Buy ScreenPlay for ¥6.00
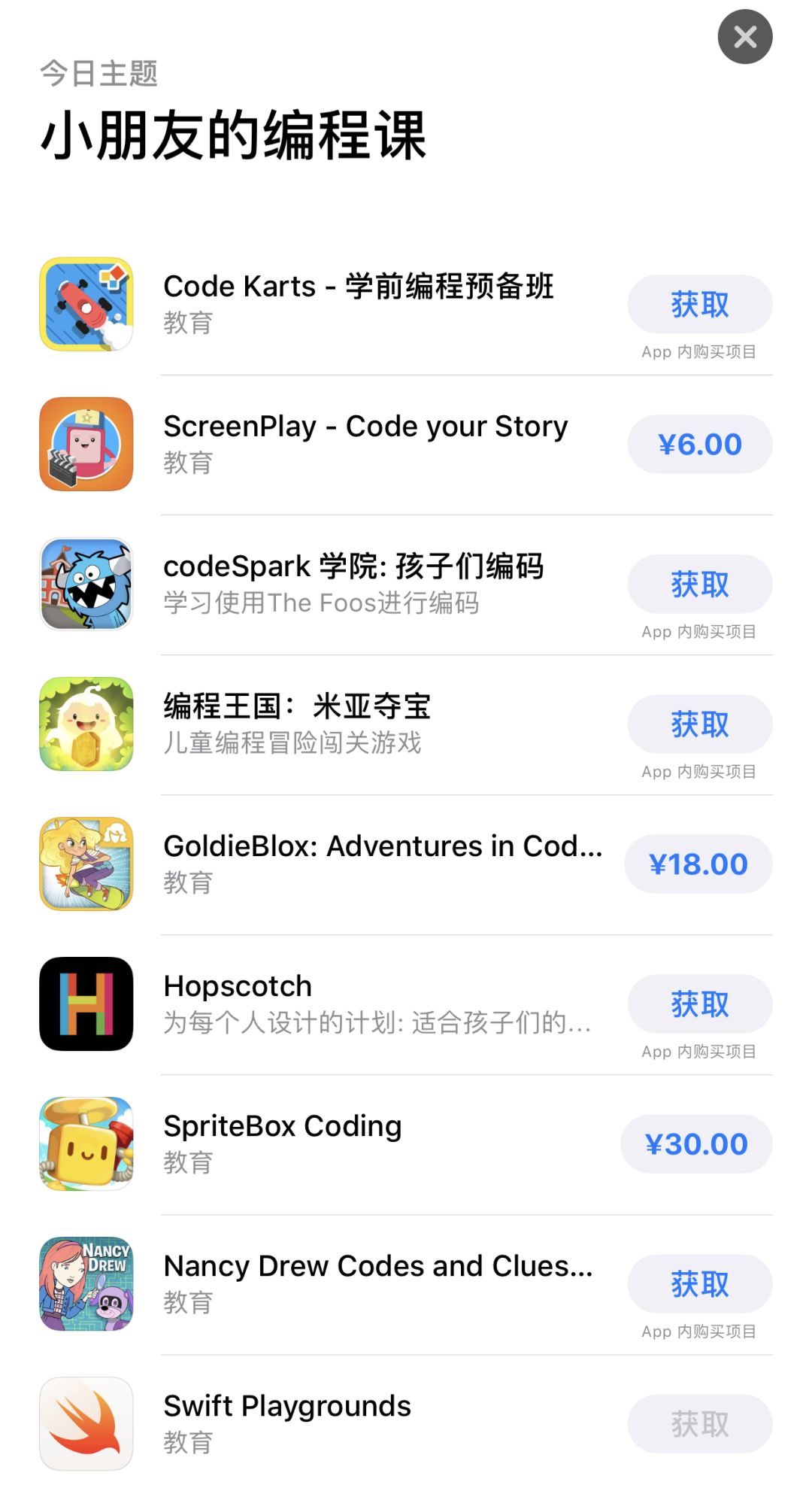The width and height of the screenshot is (812, 1488). (699, 445)
